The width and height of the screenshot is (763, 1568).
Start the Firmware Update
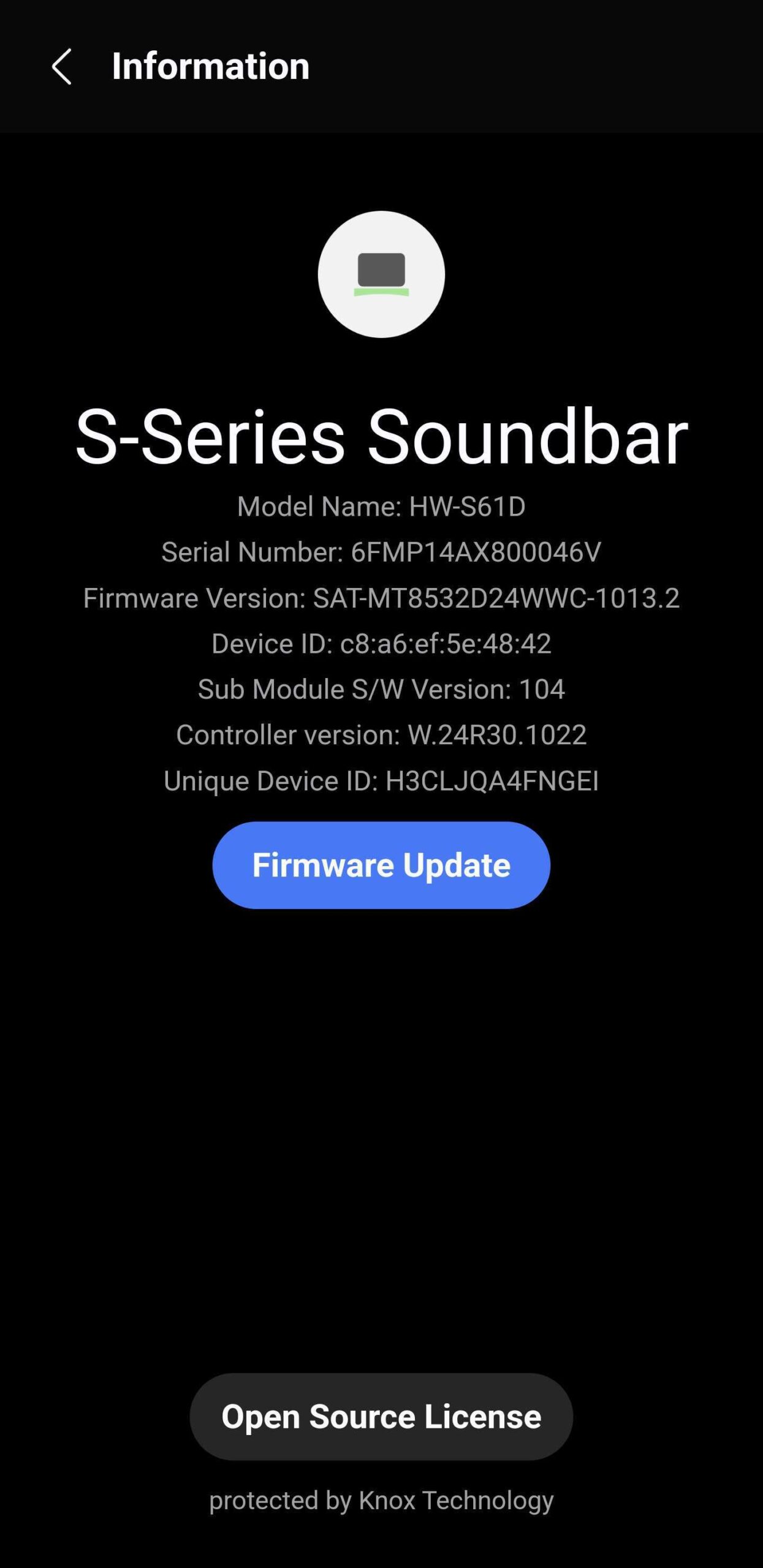point(381,865)
